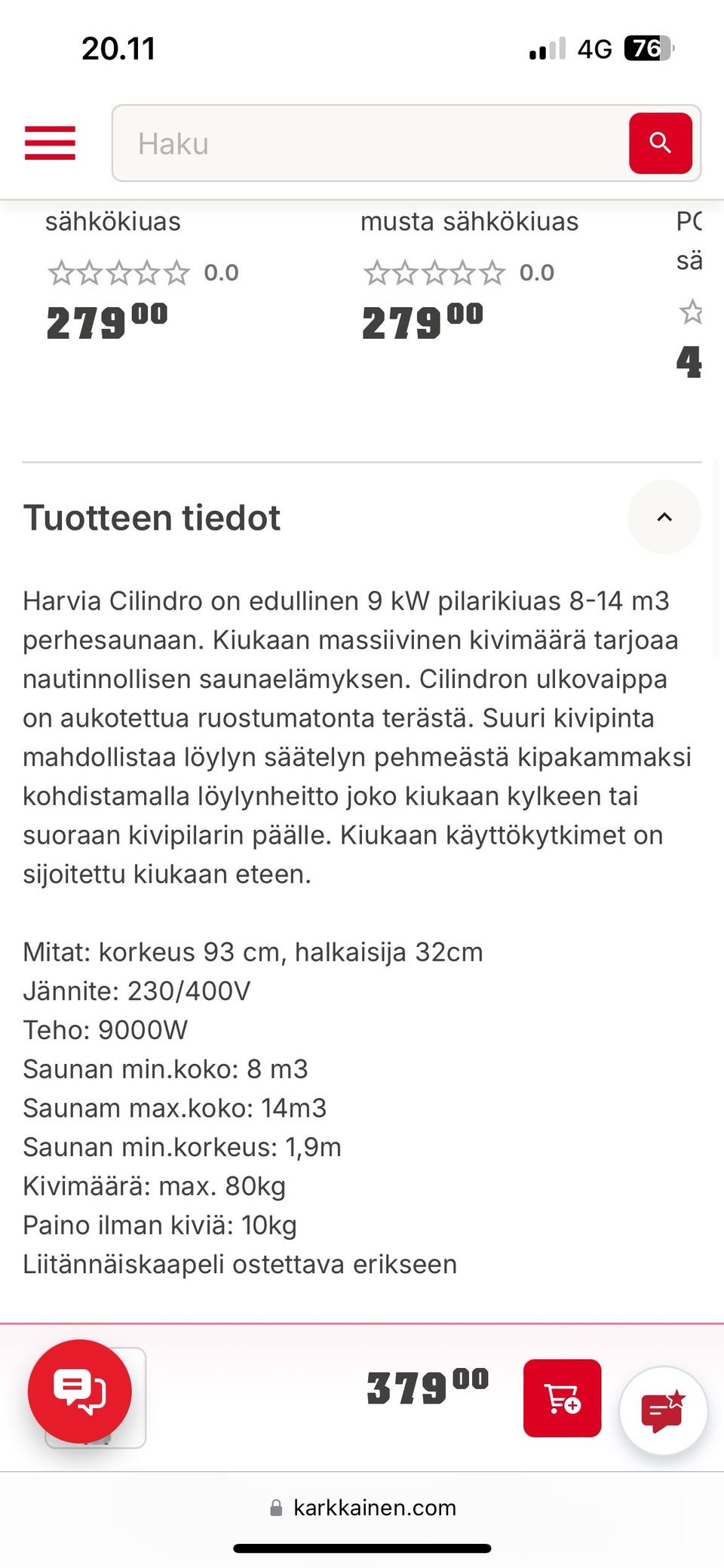Open the chat assistant icon at bottom right

click(x=663, y=1408)
